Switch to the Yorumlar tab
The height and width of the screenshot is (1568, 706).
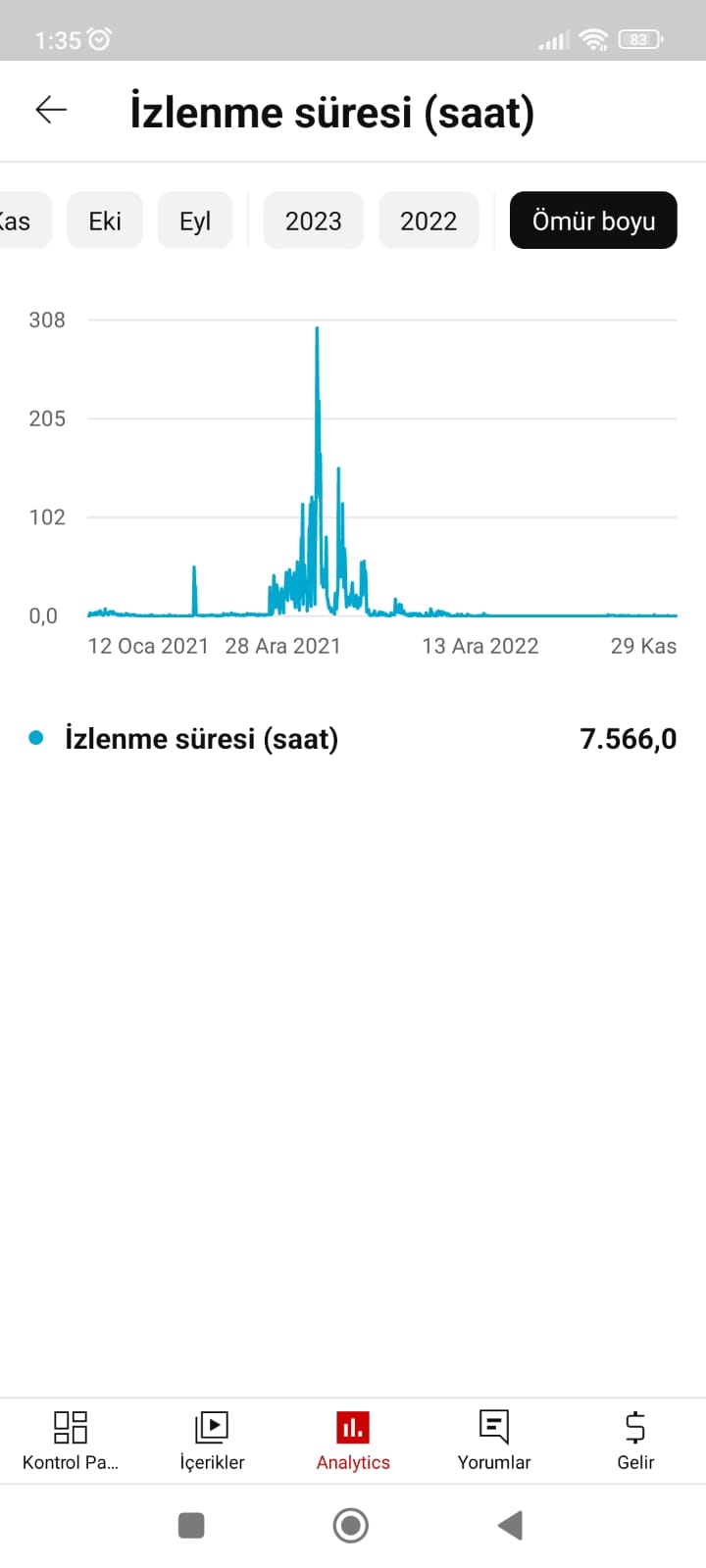494,1441
